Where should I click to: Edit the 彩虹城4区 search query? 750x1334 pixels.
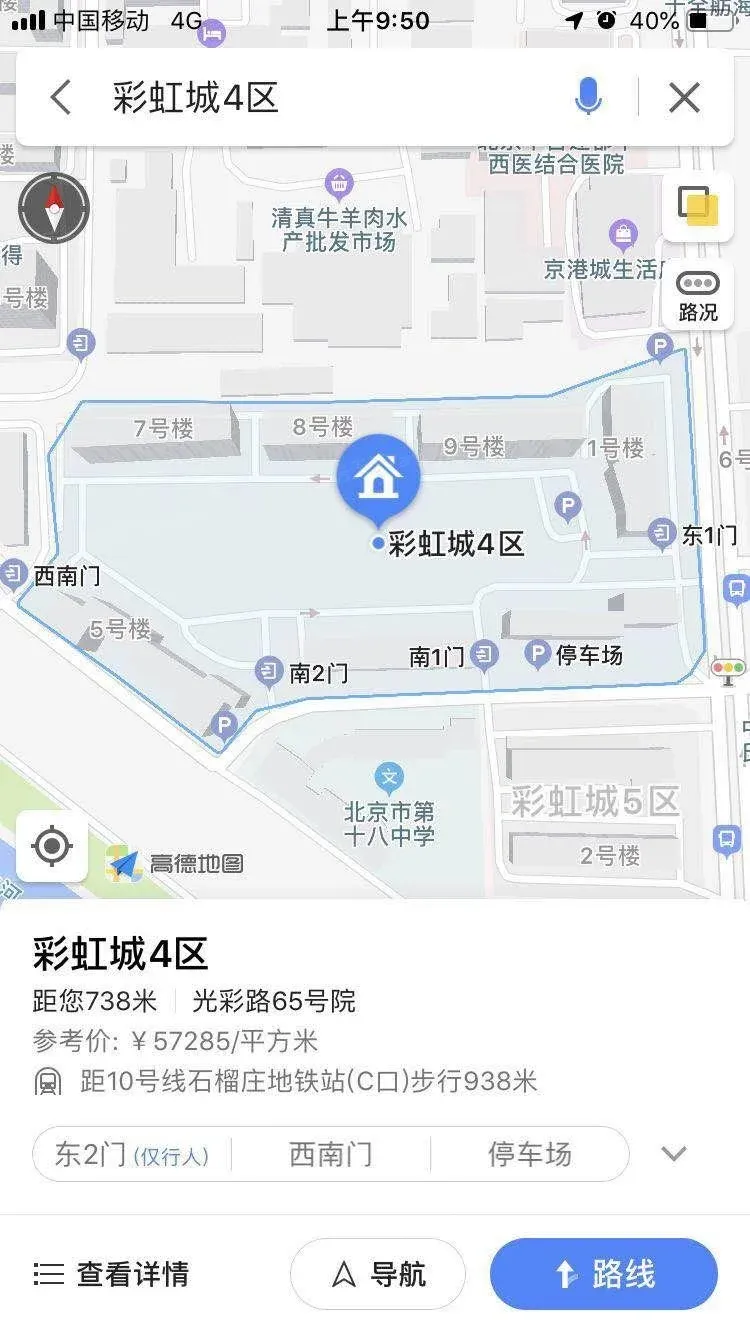pos(300,98)
